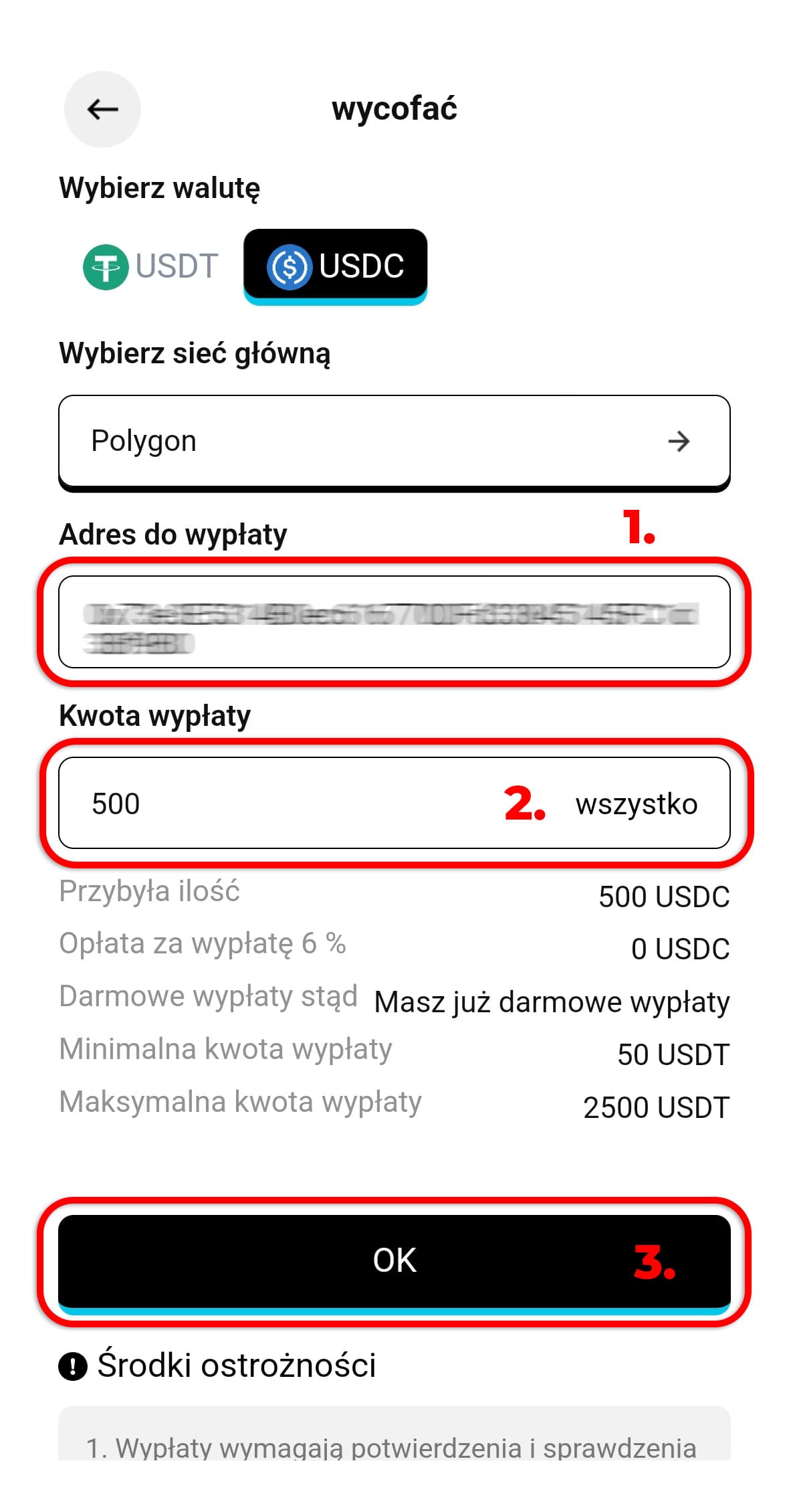
Task: Confirm the withdrawal with OK
Action: pyautogui.click(x=394, y=1263)
